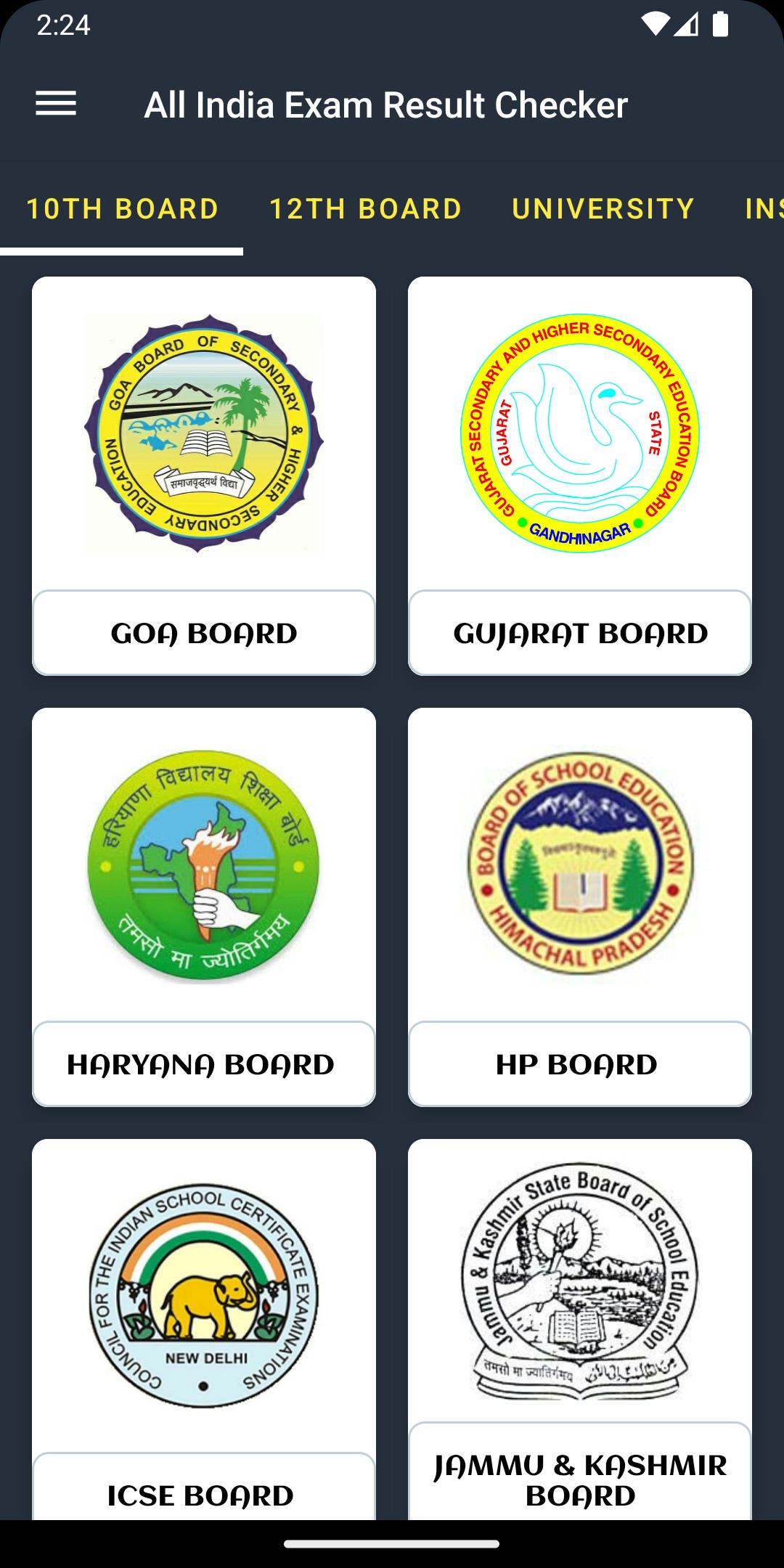
Task: Select the Haryana Board card
Action: pyautogui.click(x=204, y=907)
